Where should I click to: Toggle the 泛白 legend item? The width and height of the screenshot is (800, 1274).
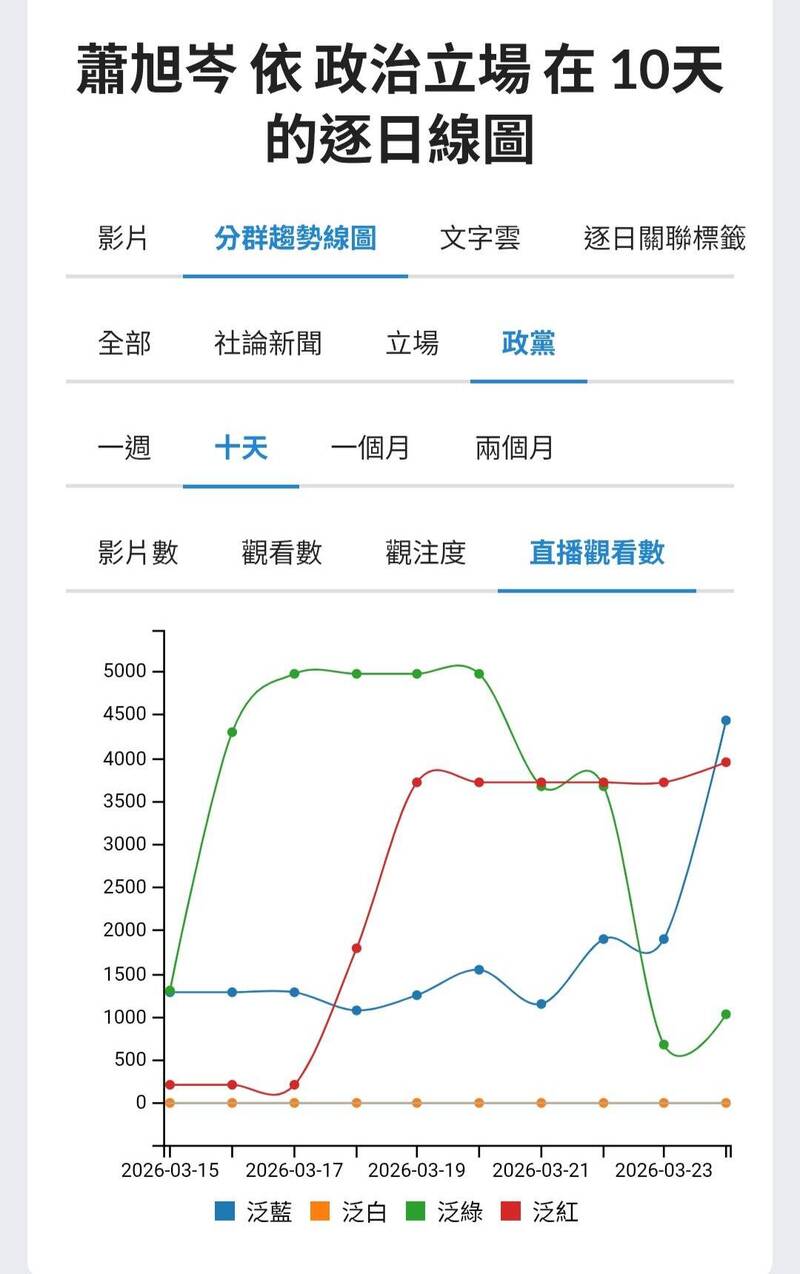[349, 1213]
